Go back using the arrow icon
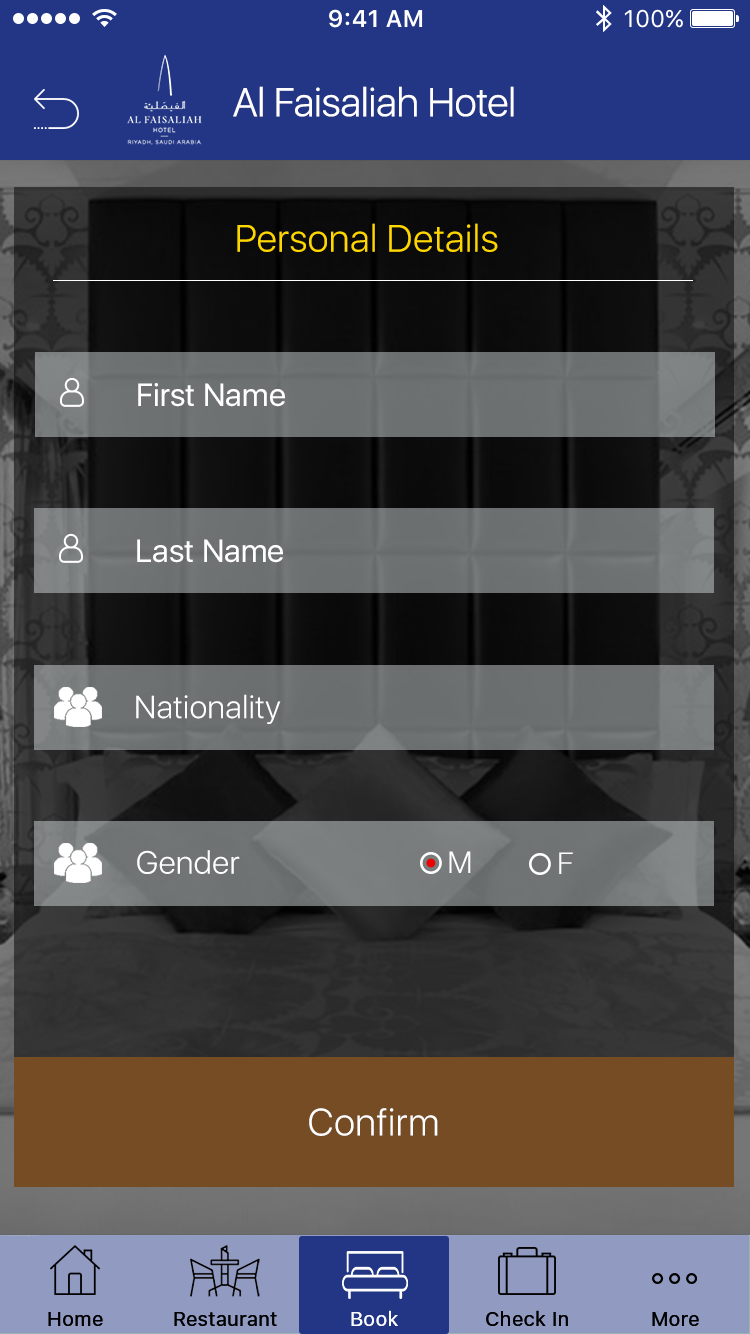The height and width of the screenshot is (1334, 750). point(56,109)
